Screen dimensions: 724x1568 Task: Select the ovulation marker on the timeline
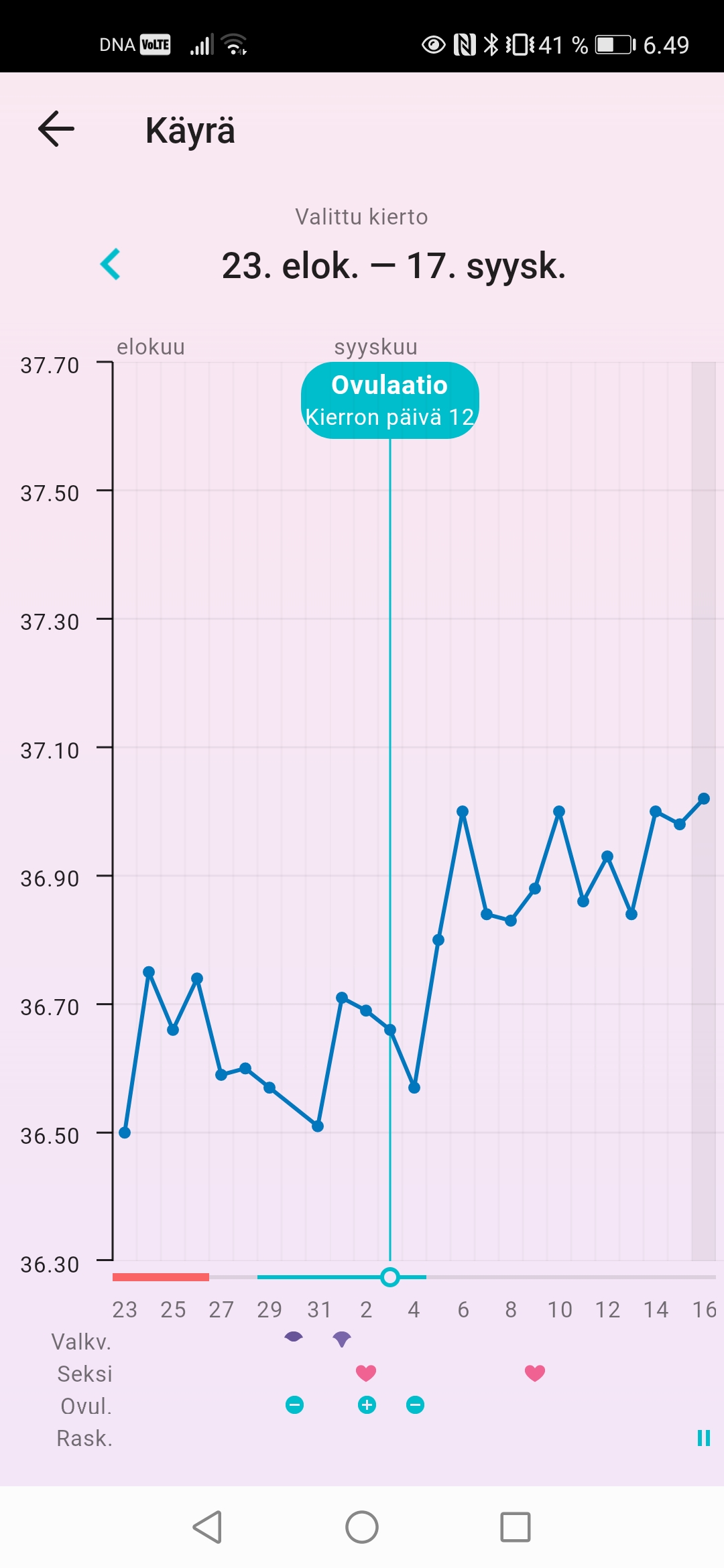389,1277
